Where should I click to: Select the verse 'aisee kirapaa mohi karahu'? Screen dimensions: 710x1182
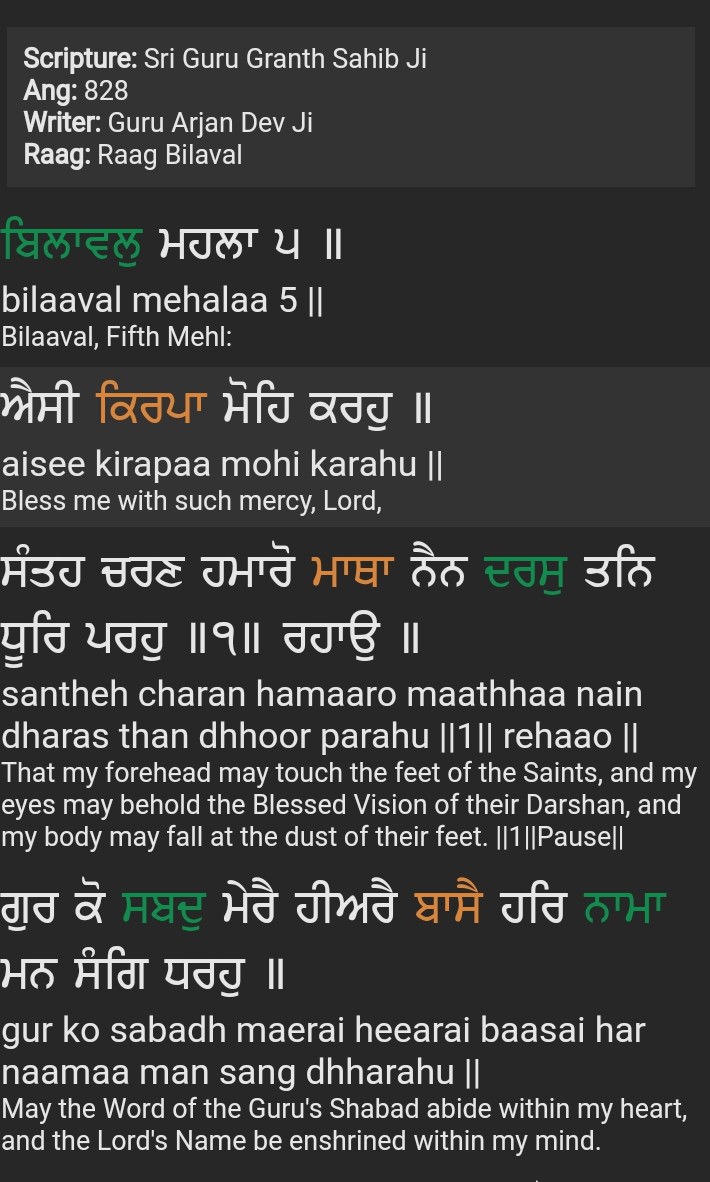coord(222,464)
